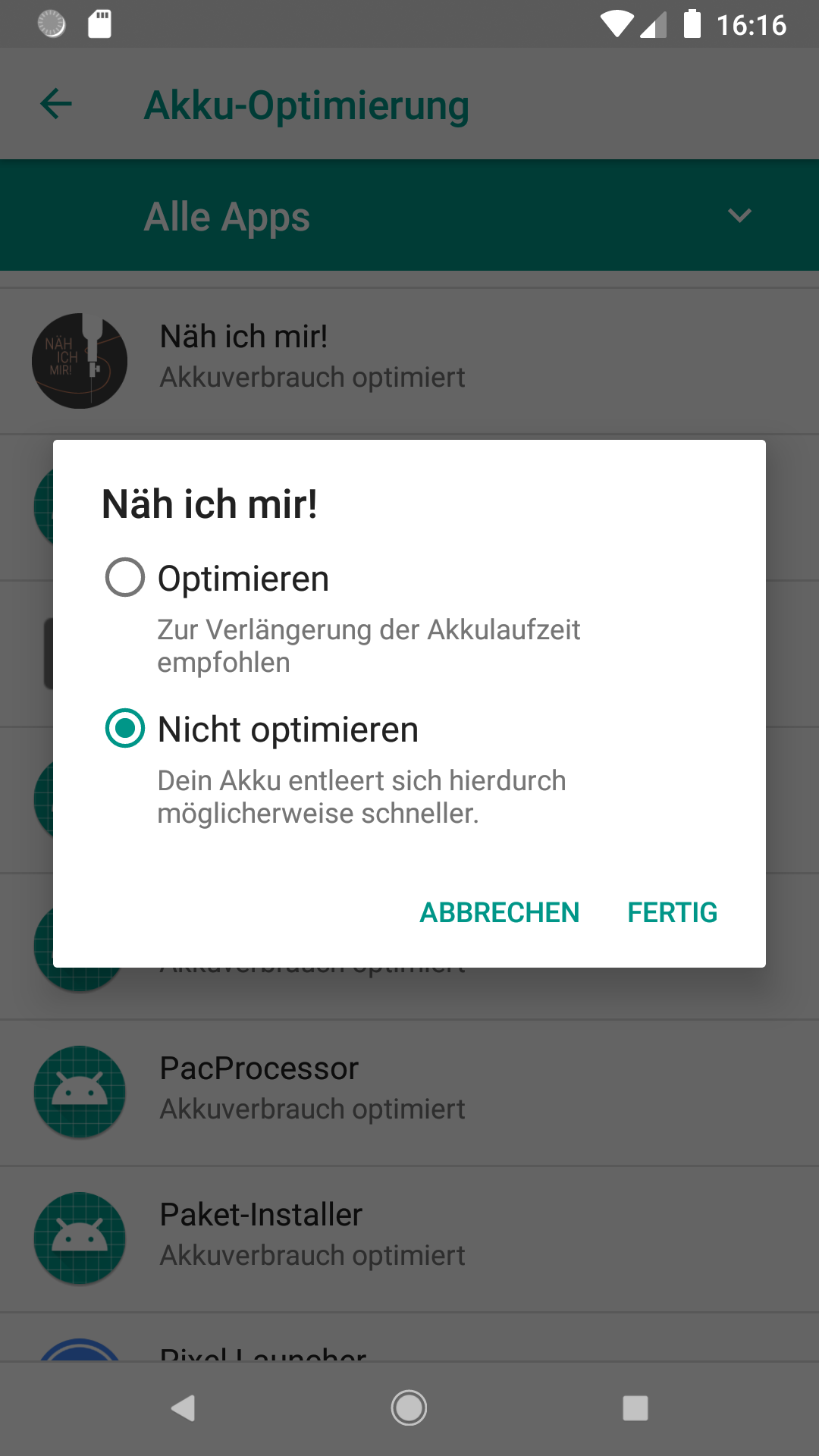Choose Nicht optimieren radio option

(125, 728)
